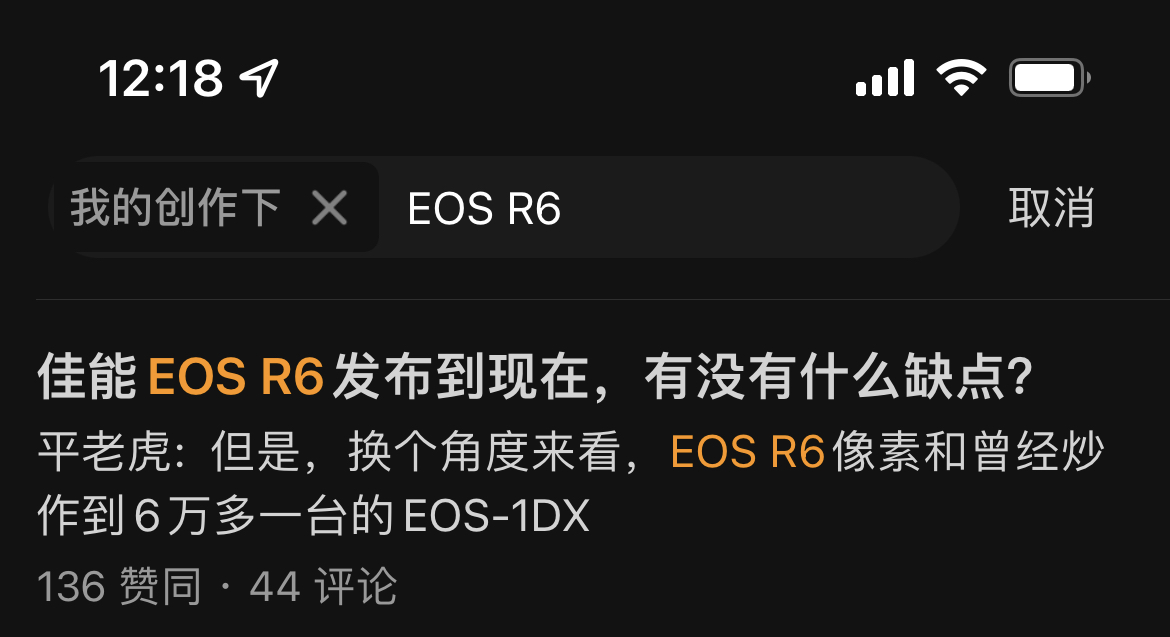The width and height of the screenshot is (1170, 637).
Task: Edit the EOS R6 search field
Action: (660, 208)
